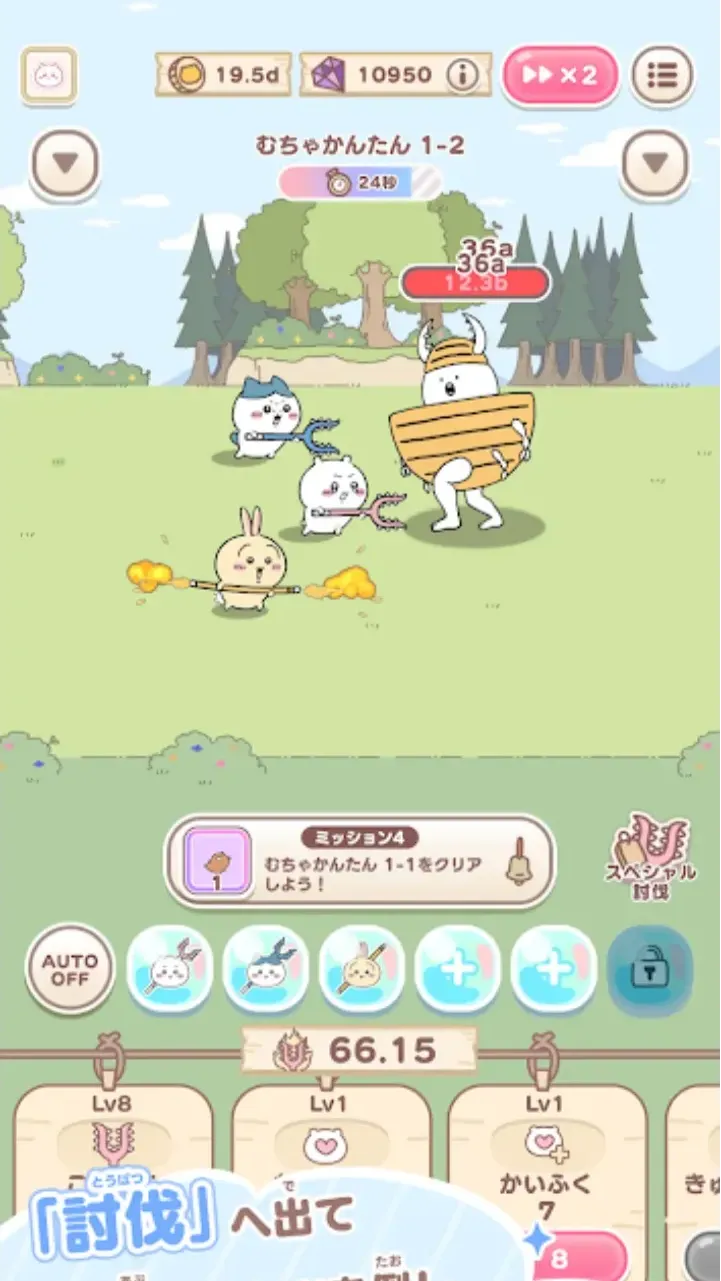Expand the right down-arrow button

pyautogui.click(x=655, y=162)
